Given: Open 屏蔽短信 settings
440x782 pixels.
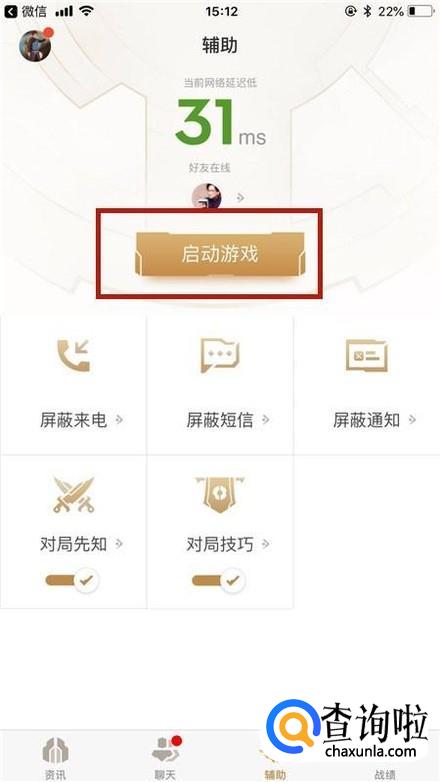Looking at the screenshot, I should 220,385.
